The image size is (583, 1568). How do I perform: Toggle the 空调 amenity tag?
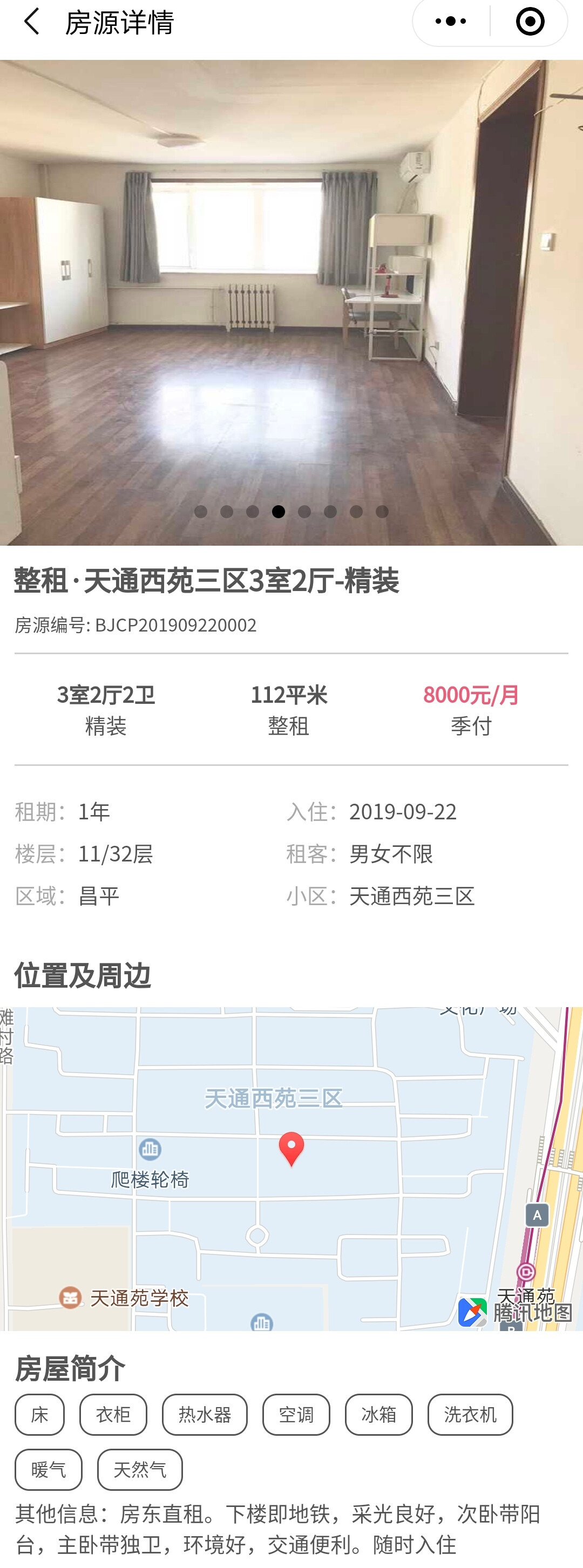[x=296, y=1414]
